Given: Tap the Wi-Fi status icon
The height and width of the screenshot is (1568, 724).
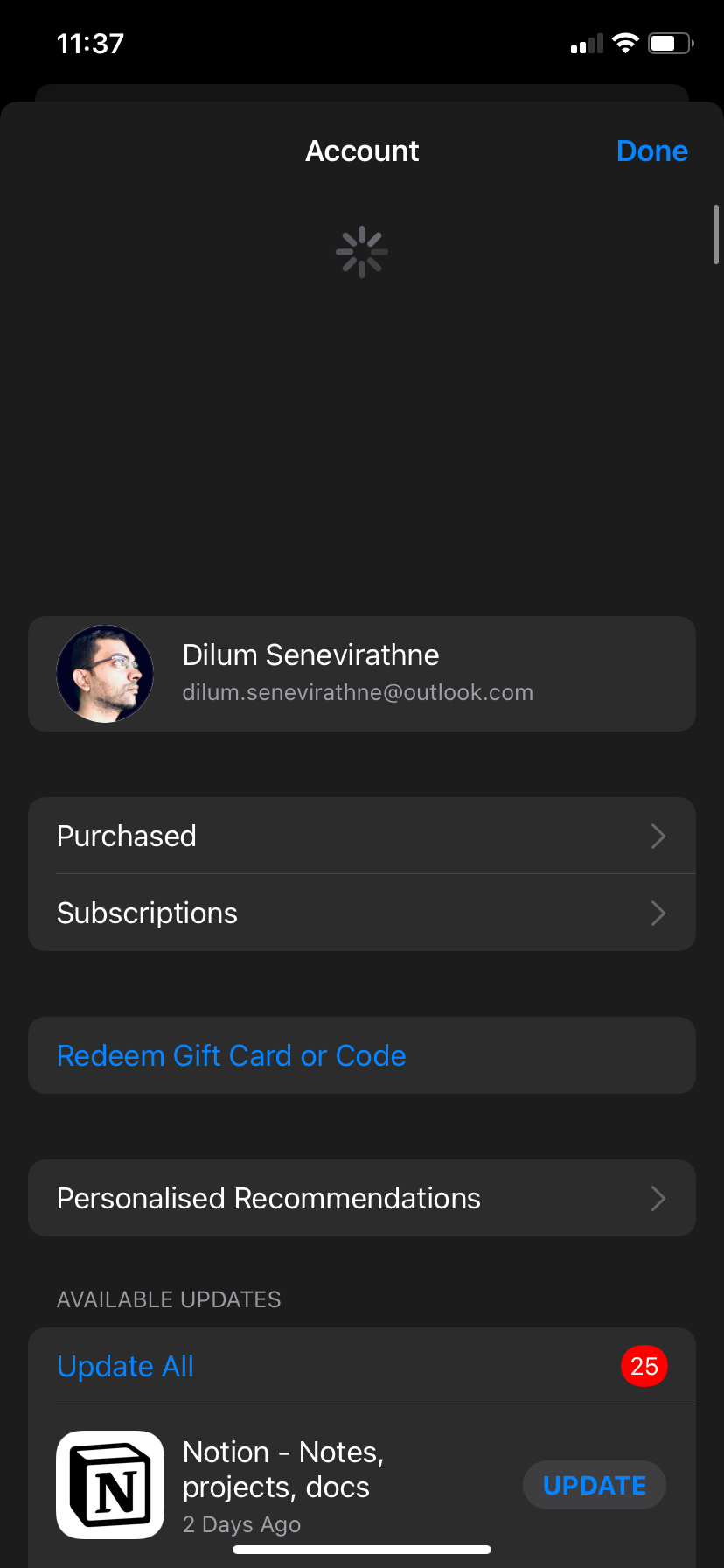Looking at the screenshot, I should click(624, 43).
